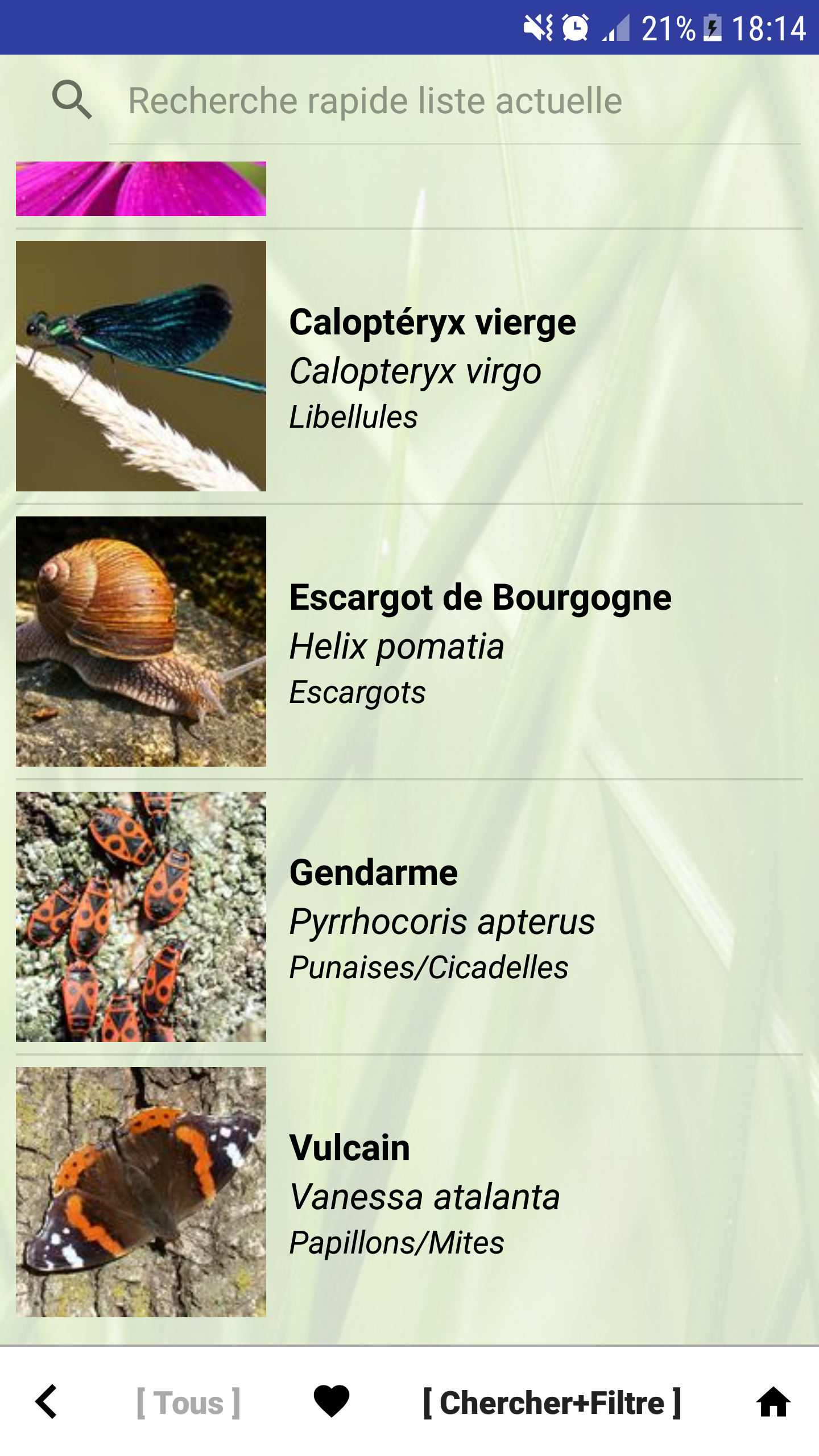This screenshot has height=1456, width=819.
Task: Show all species with Tous
Action: [188, 1403]
